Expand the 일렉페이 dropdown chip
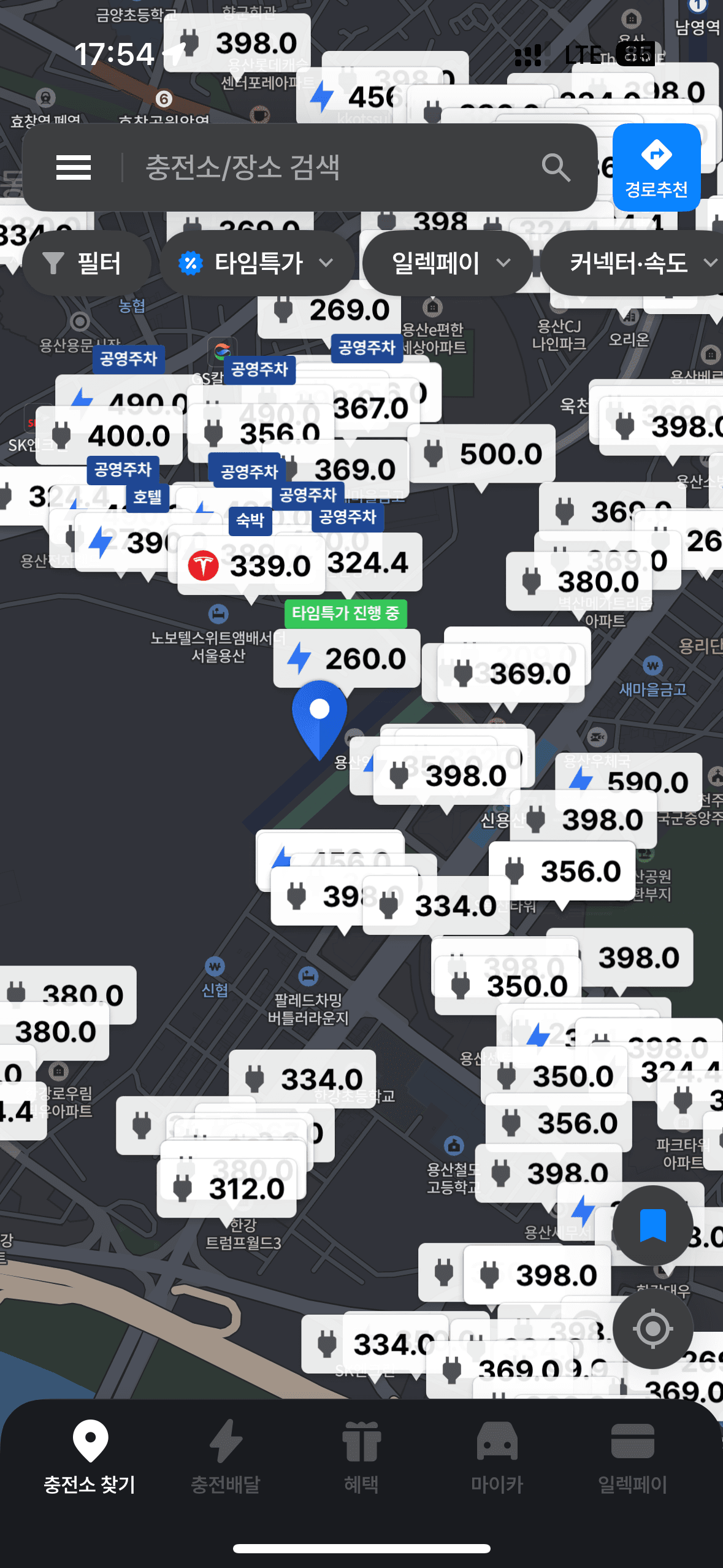 point(448,263)
